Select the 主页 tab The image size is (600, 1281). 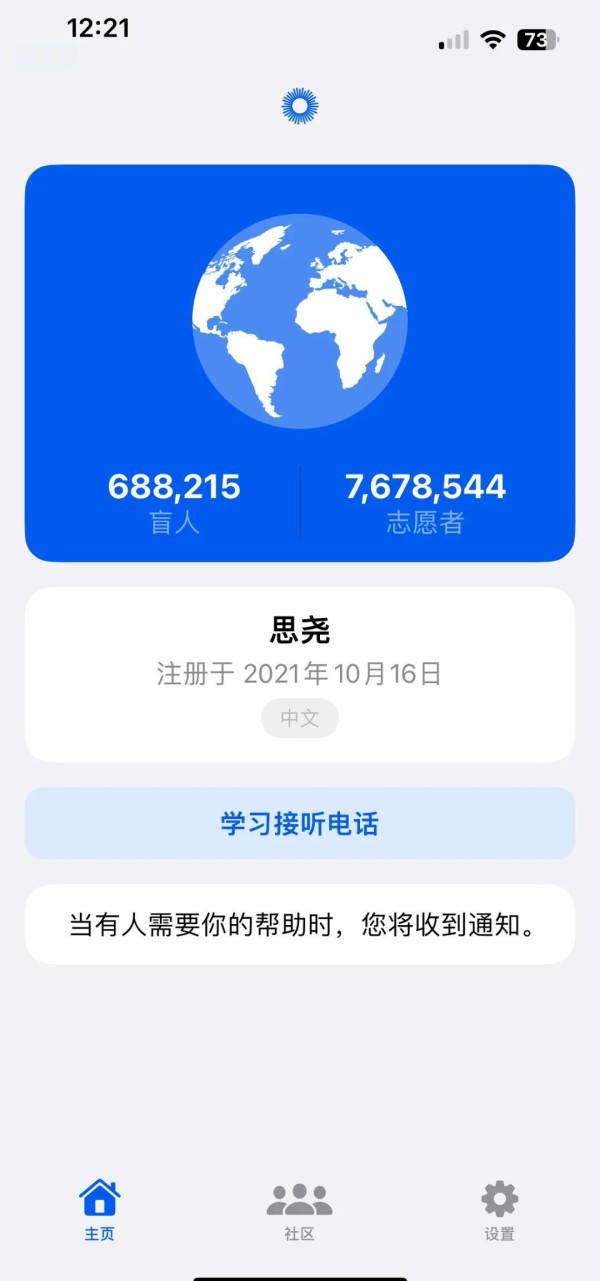pos(99,1209)
